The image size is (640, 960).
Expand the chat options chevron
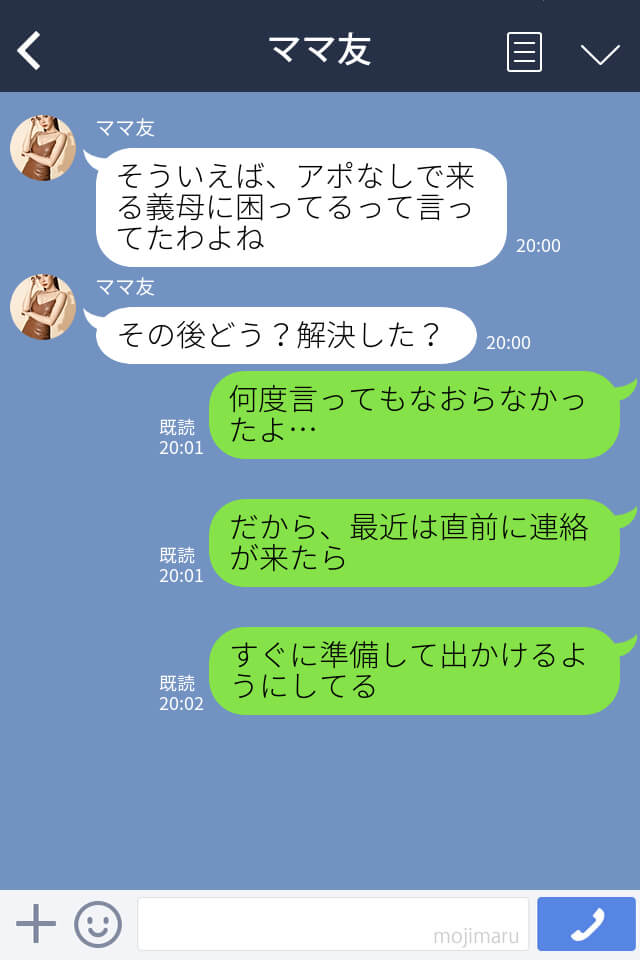tap(600, 53)
